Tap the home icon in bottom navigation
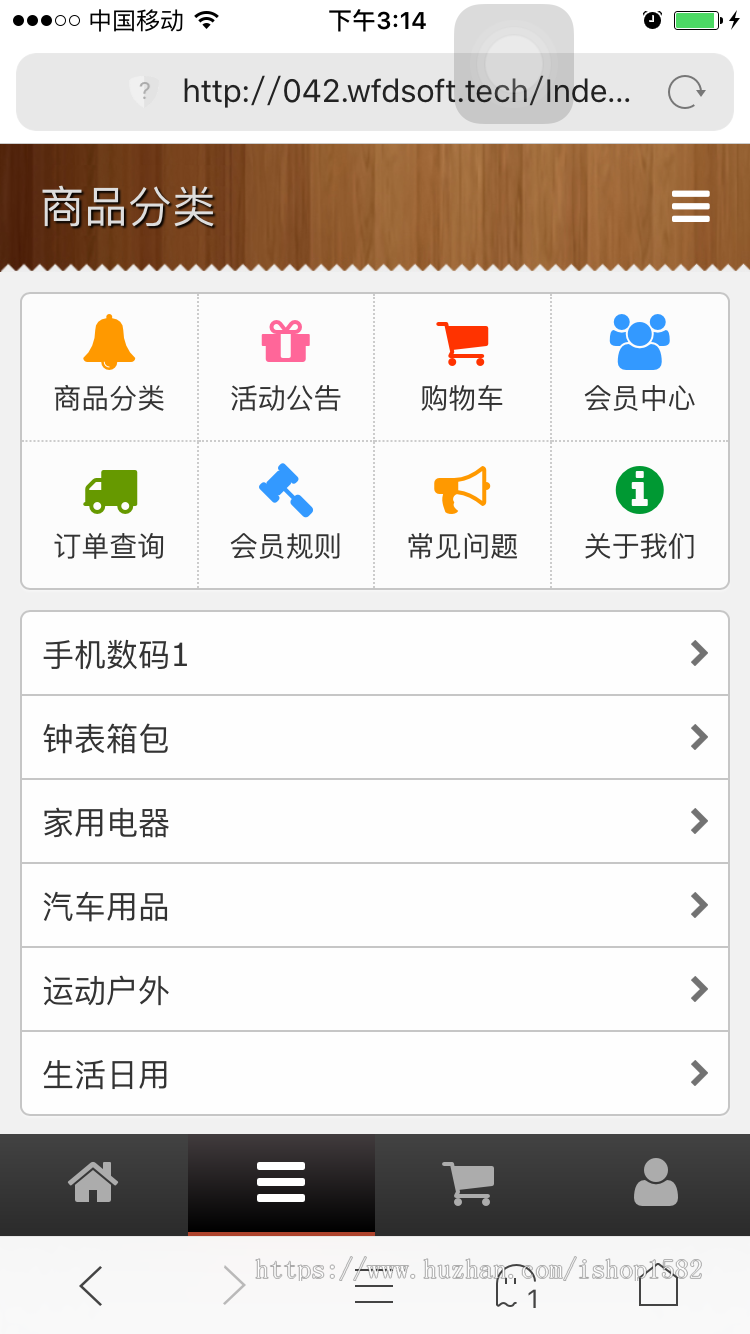750x1334 pixels. pyautogui.click(x=93, y=1184)
